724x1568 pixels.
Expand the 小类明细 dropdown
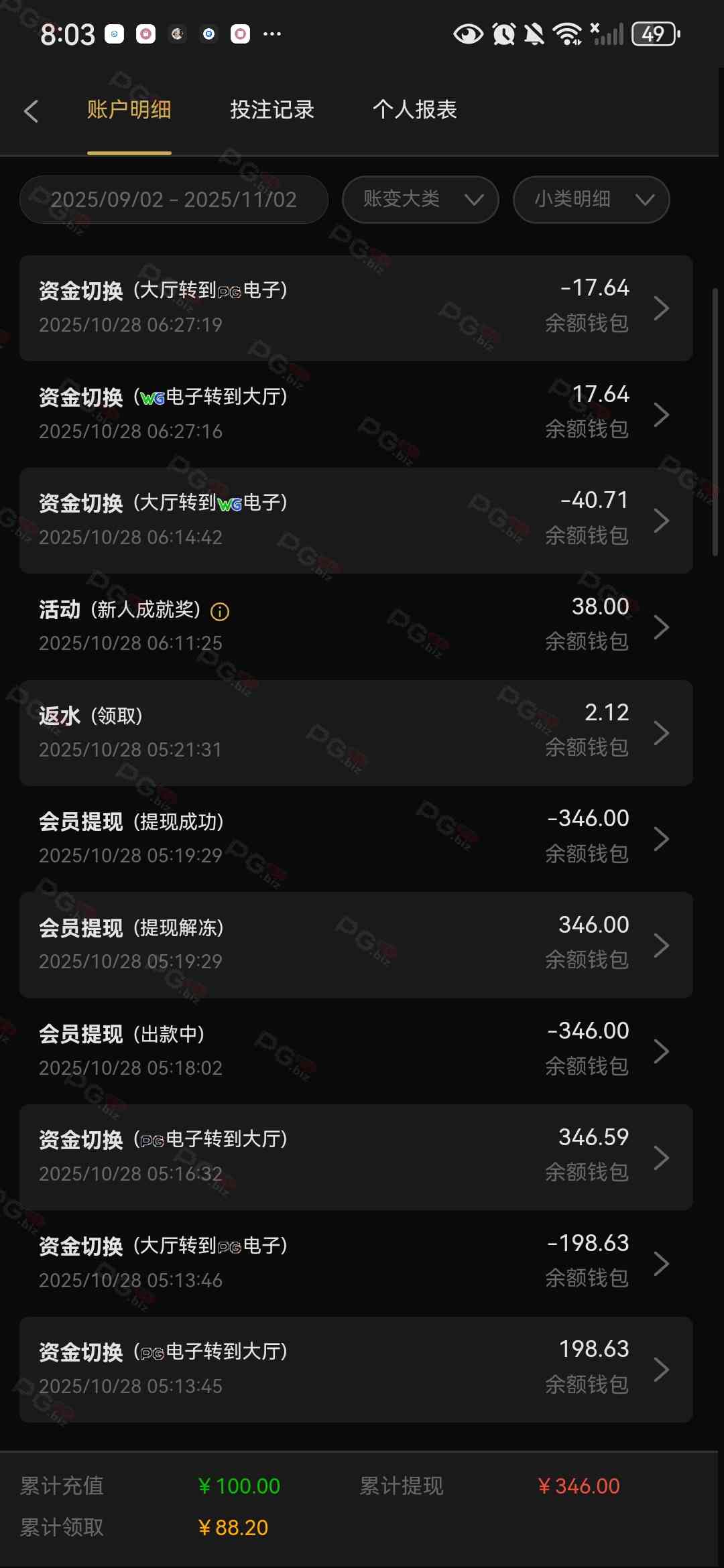(x=591, y=200)
